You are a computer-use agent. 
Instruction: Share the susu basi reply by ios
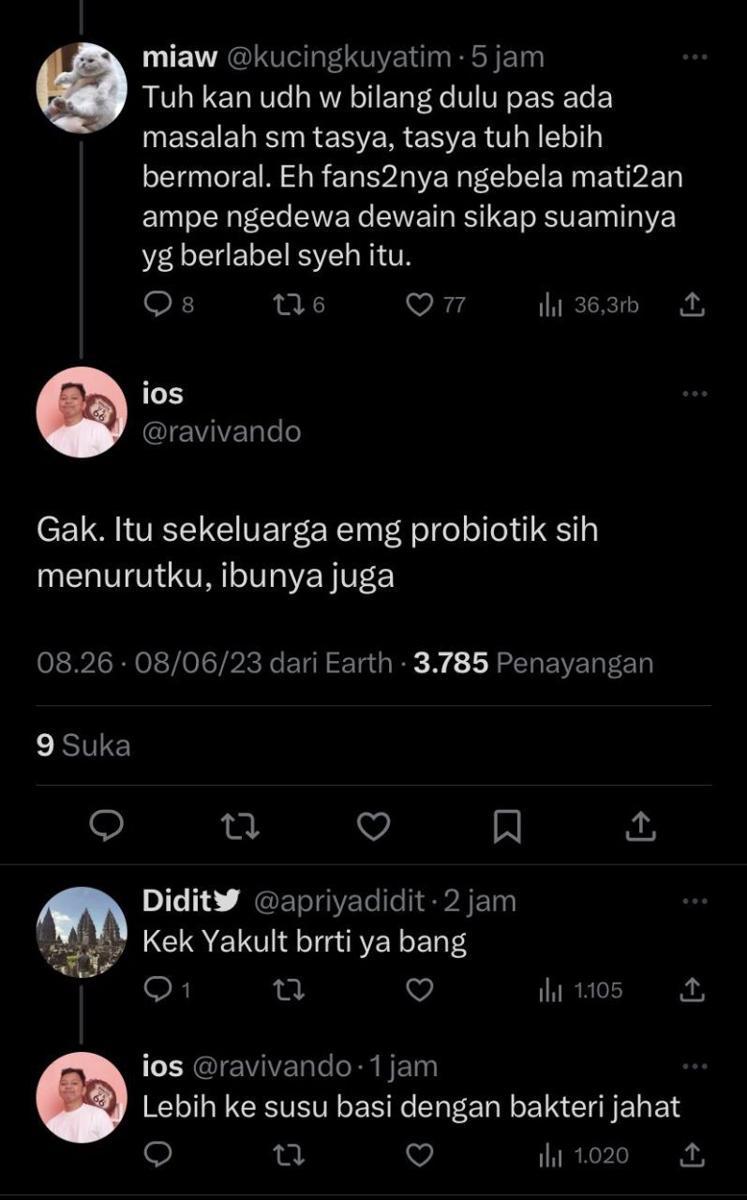click(x=693, y=1156)
